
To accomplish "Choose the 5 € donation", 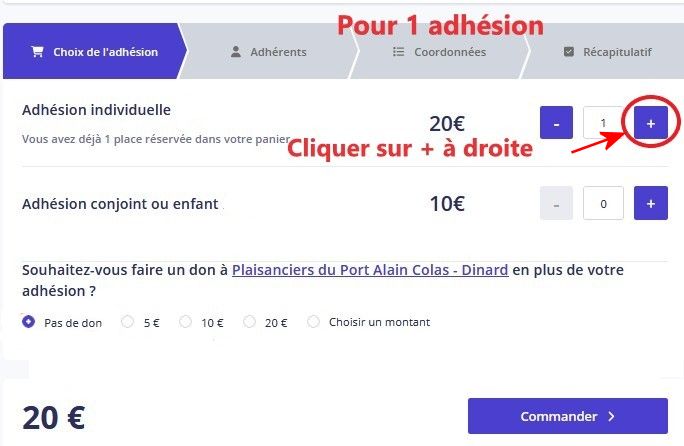I will tap(127, 322).
